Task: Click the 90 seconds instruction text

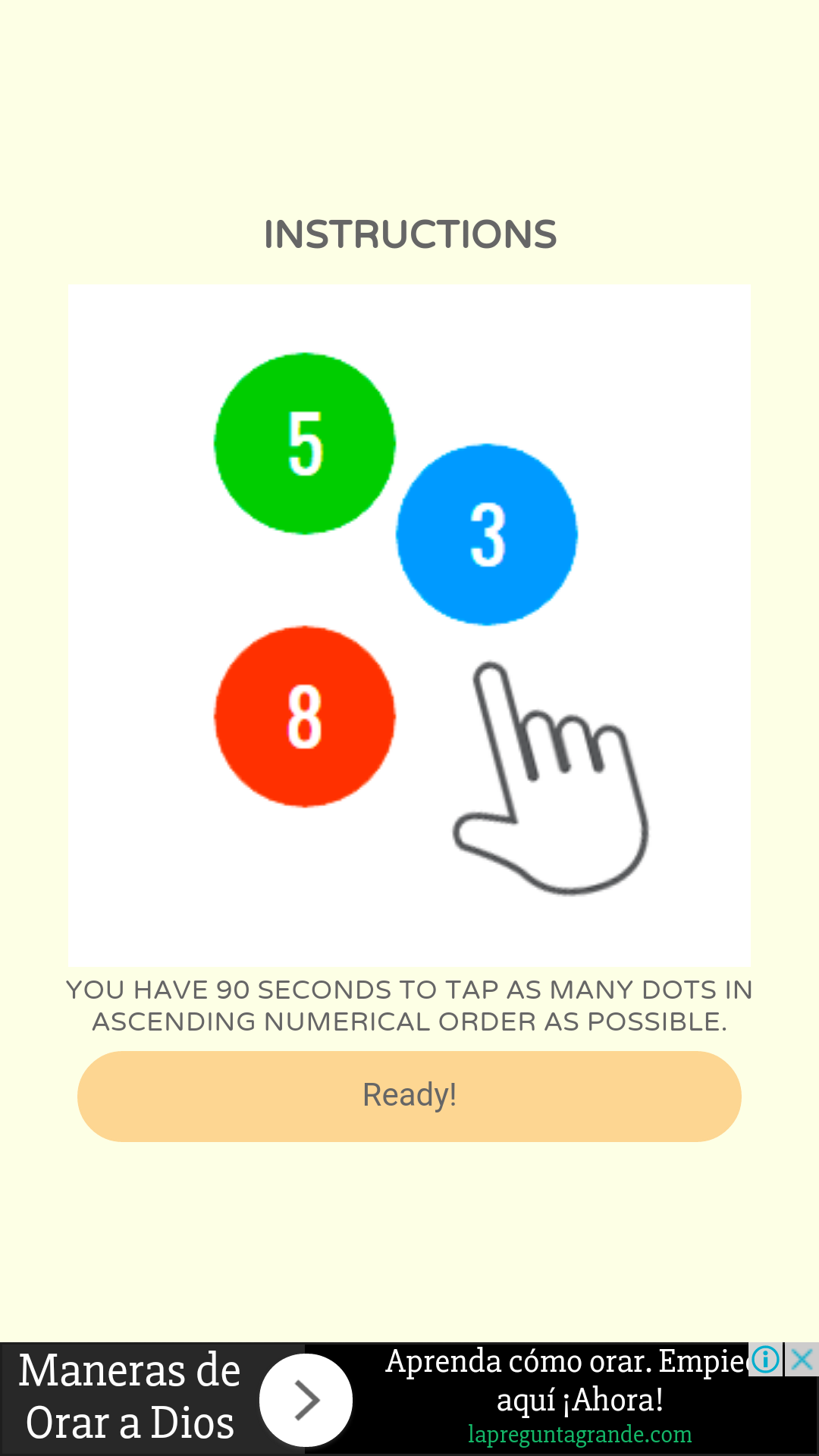Action: click(409, 1005)
